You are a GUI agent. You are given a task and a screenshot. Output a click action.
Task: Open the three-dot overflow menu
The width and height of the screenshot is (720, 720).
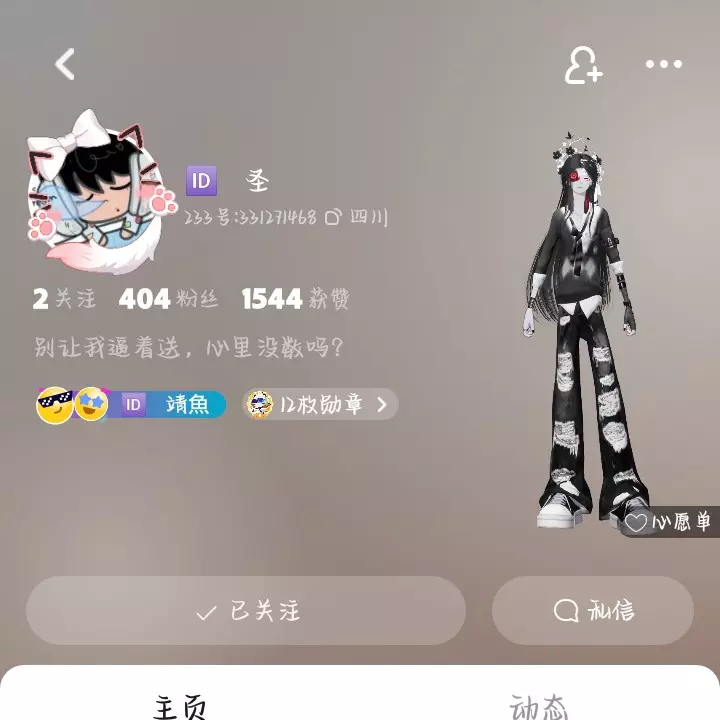pos(663,65)
